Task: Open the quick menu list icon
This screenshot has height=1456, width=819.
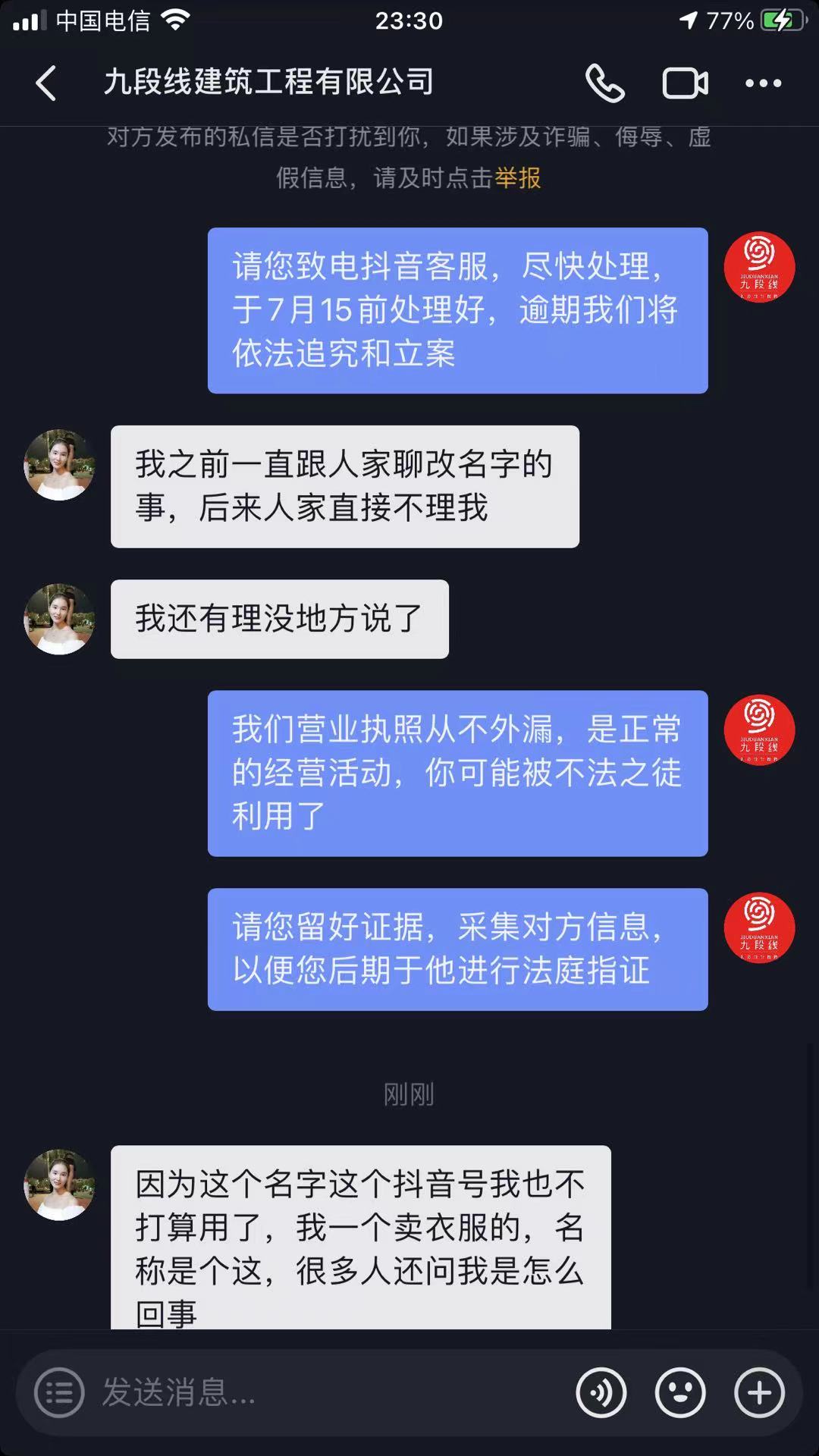Action: (59, 1392)
